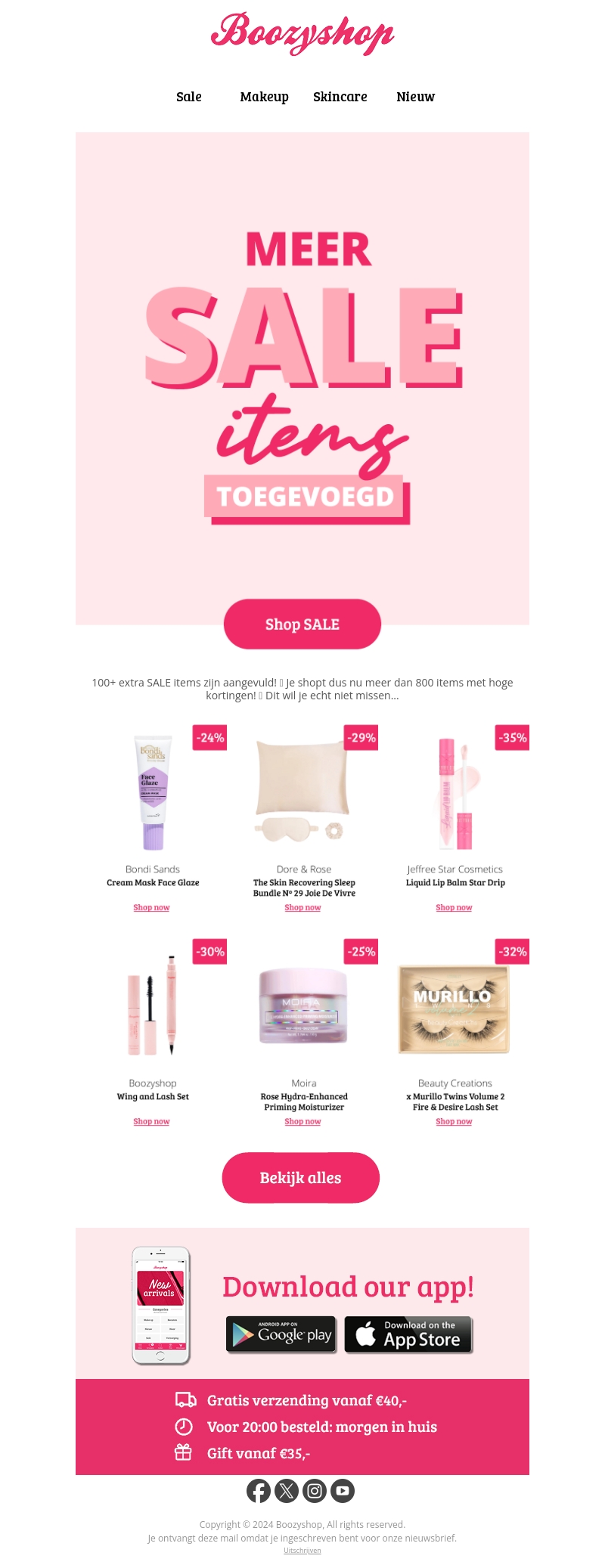Open the Instagram icon

pos(315,1491)
